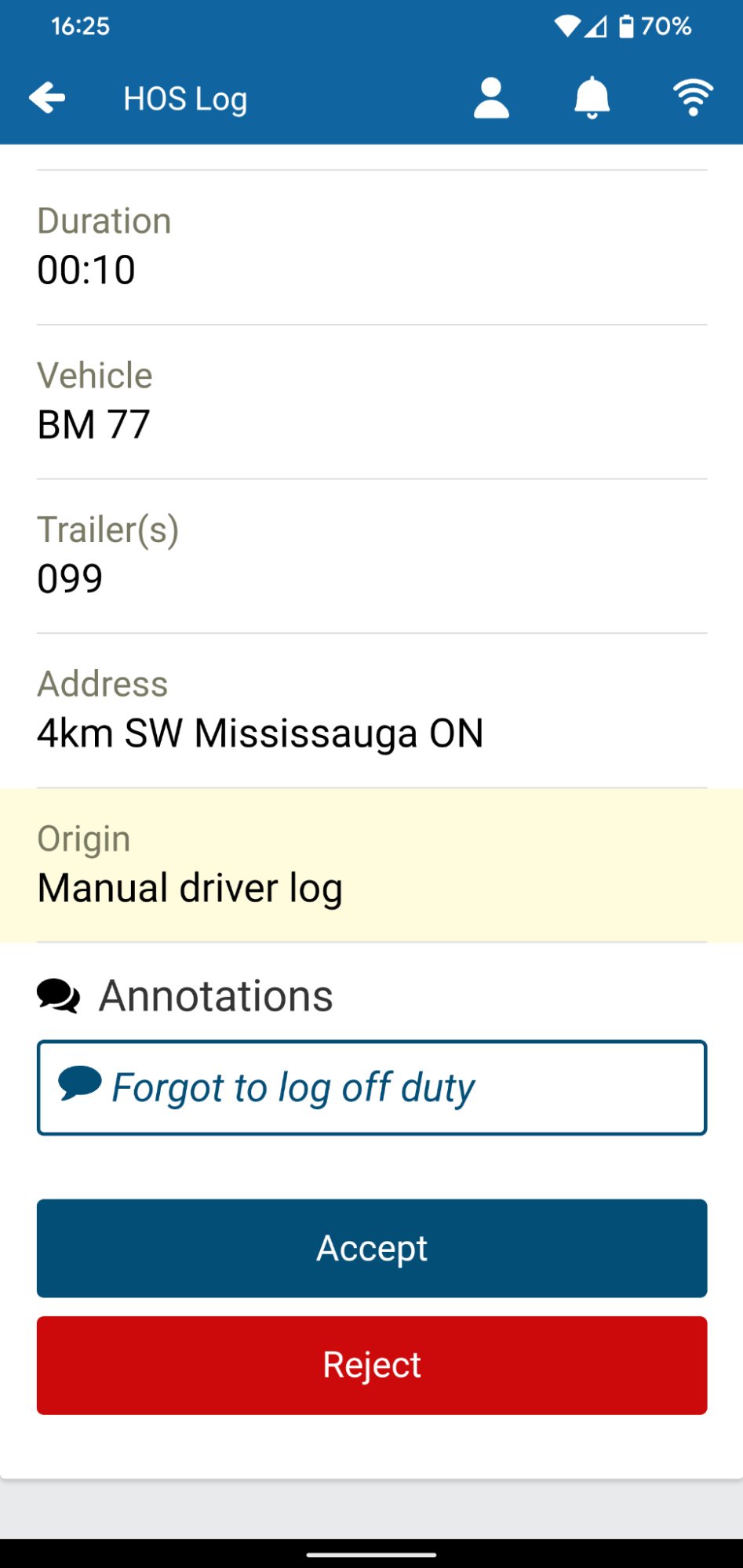
Task: Open notifications via the bell icon
Action: 592,96
